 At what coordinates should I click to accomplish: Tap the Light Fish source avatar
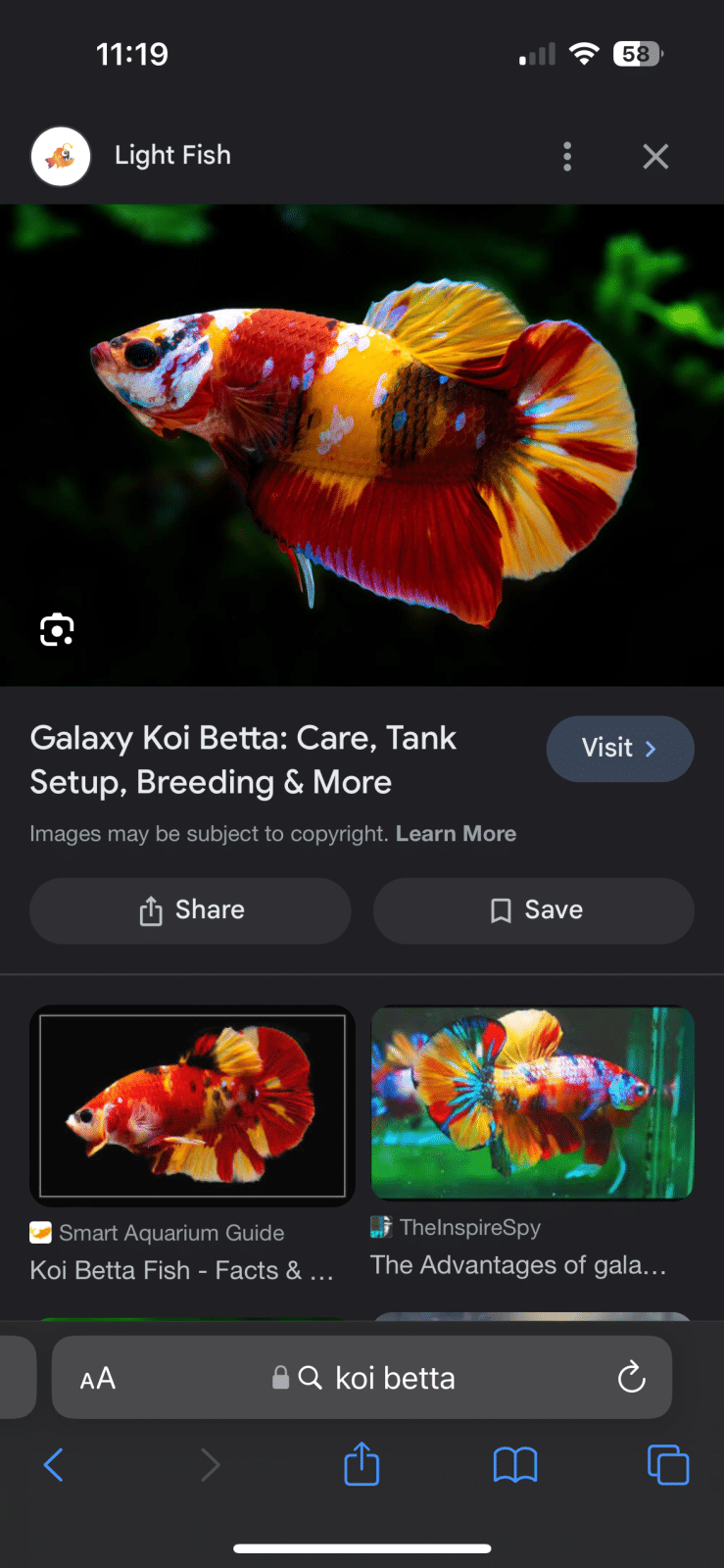[61, 156]
